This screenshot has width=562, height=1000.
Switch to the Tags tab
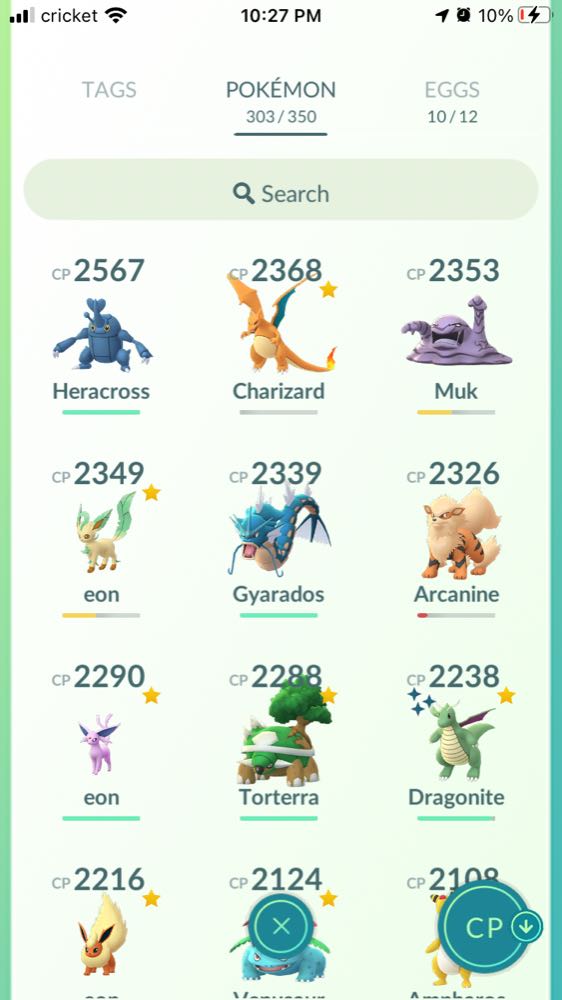109,90
